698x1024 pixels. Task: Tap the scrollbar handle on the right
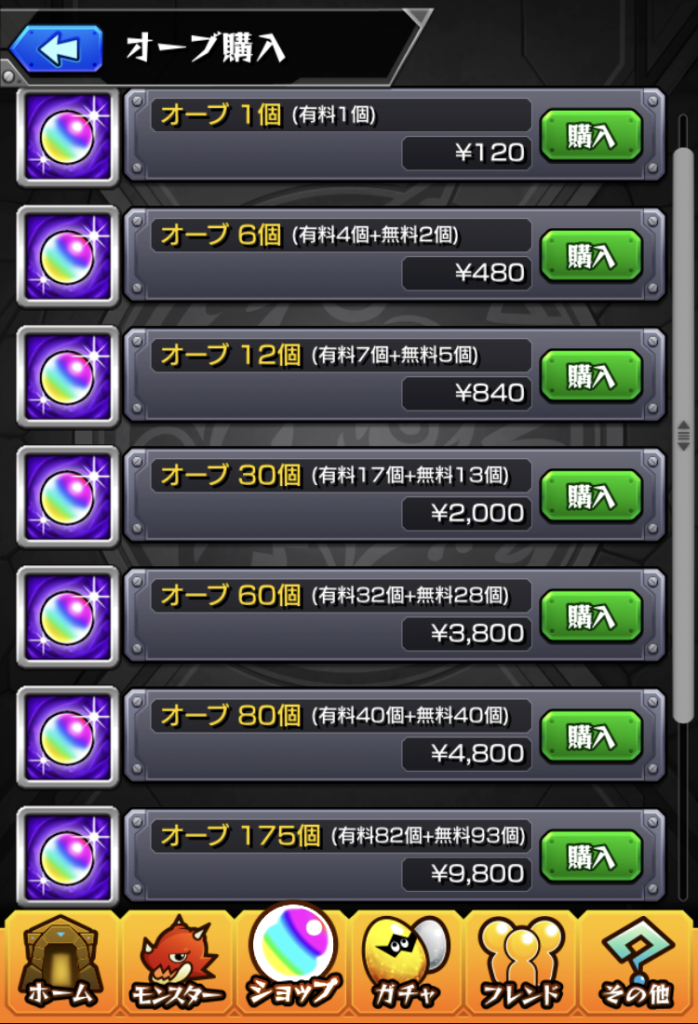click(684, 435)
